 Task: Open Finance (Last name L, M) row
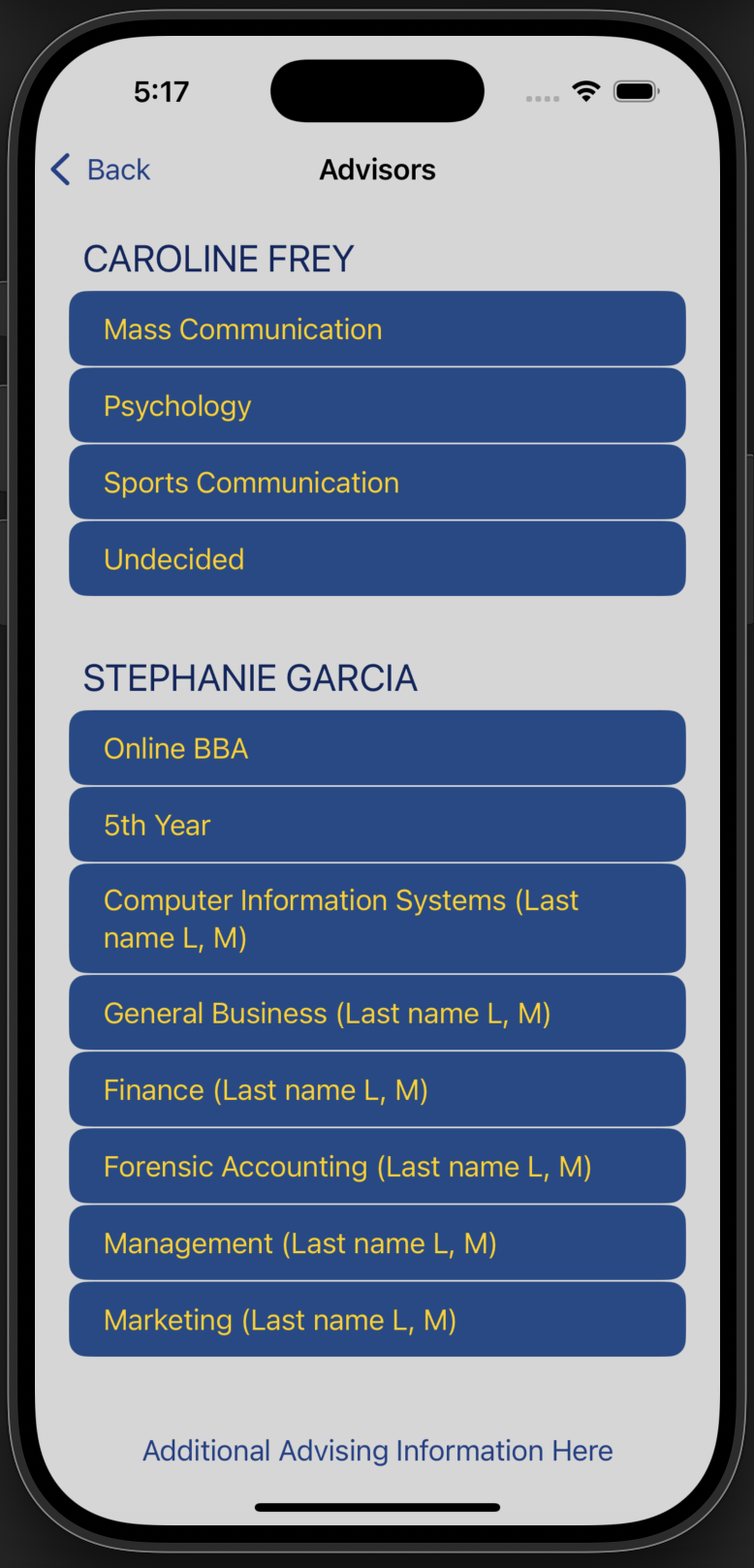click(x=377, y=1090)
